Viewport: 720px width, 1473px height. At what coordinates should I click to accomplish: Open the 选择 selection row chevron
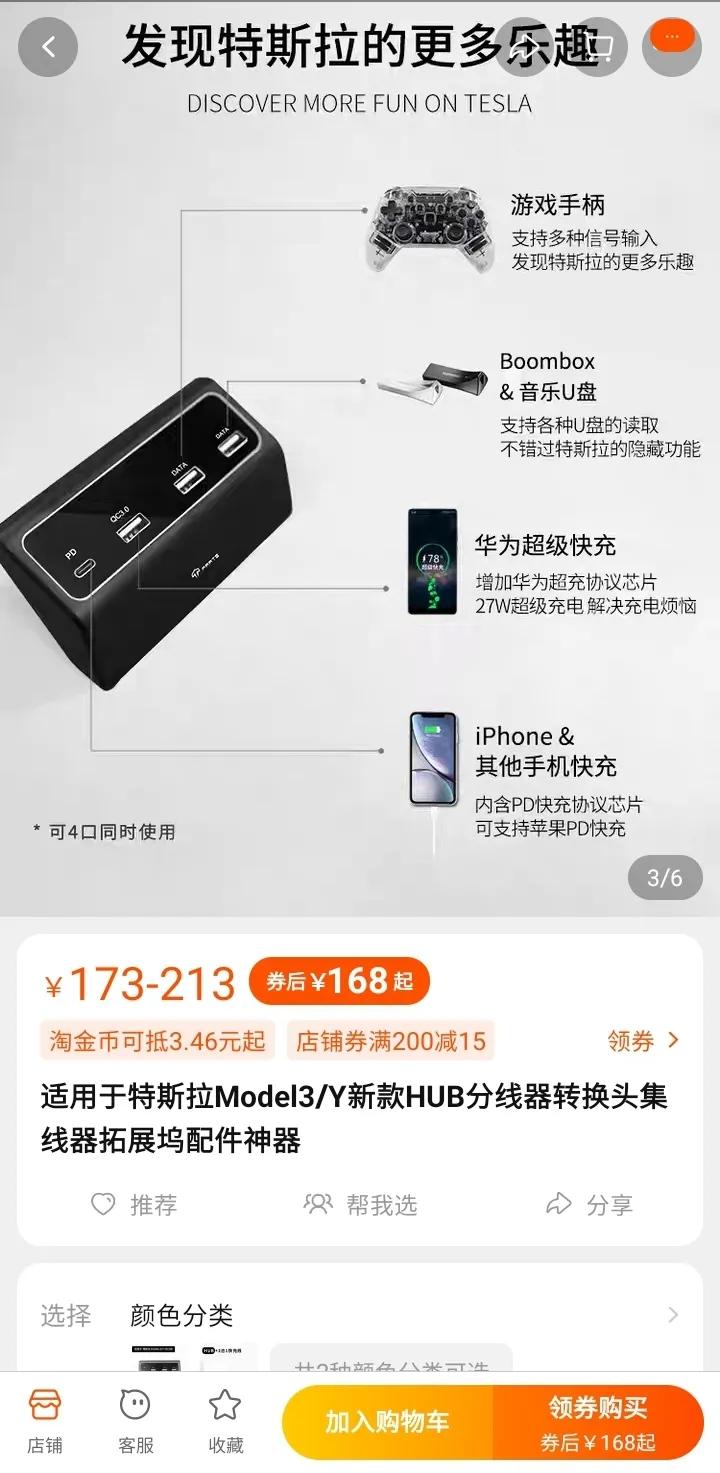pyautogui.click(x=672, y=1315)
